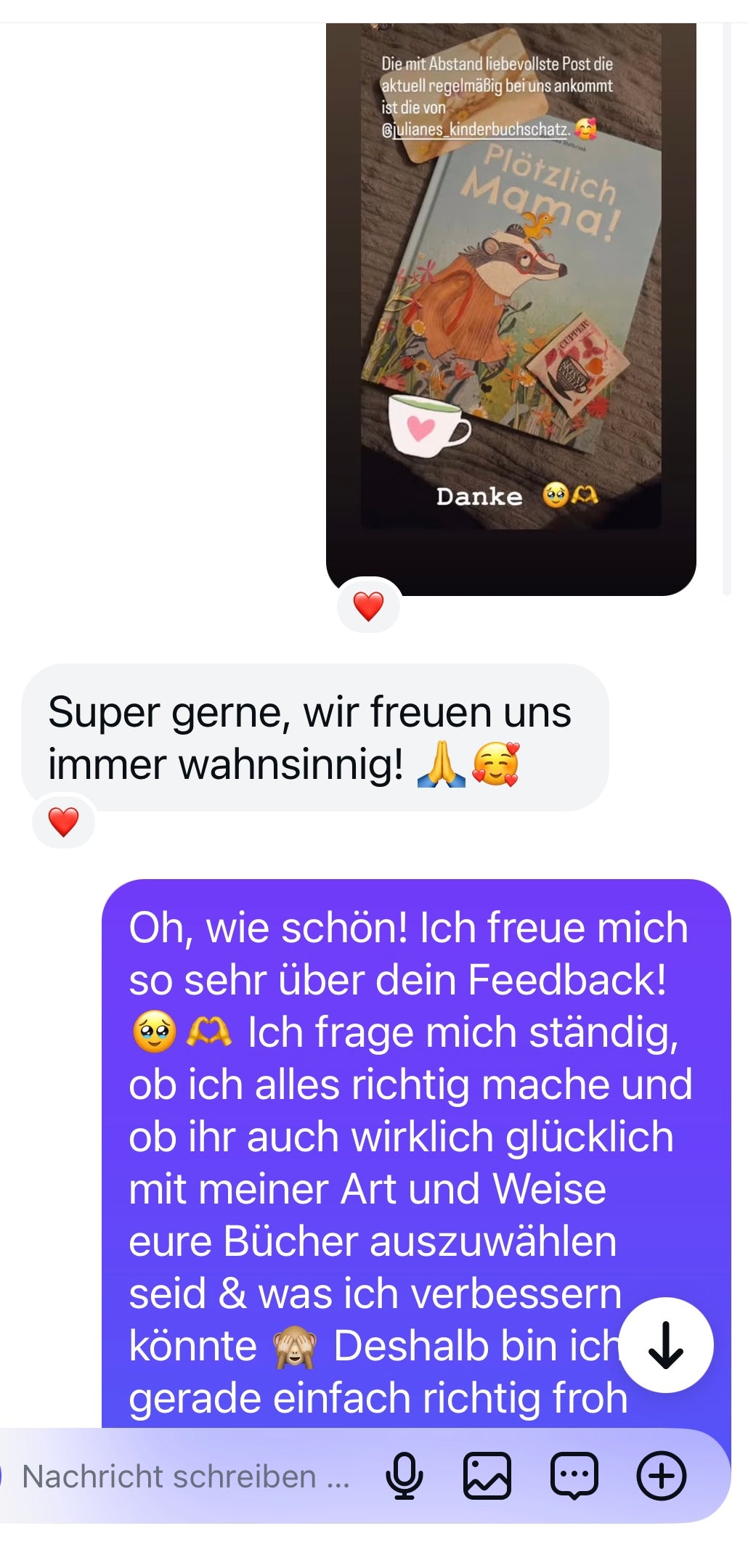Viewport: 748px width, 1568px height.
Task: Tap the heart reaction on 'Super gerne' message
Action: (x=63, y=822)
